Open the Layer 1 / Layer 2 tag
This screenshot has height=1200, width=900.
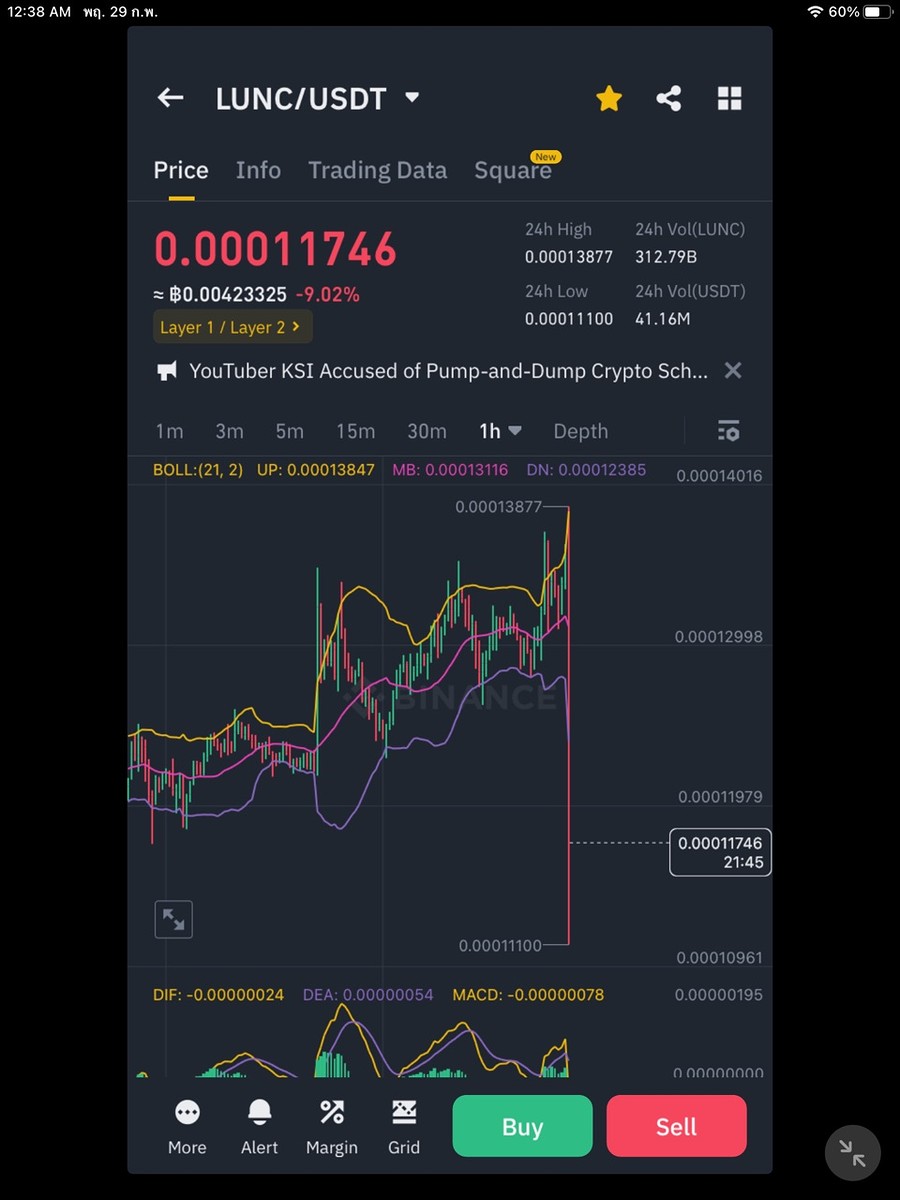pos(232,327)
